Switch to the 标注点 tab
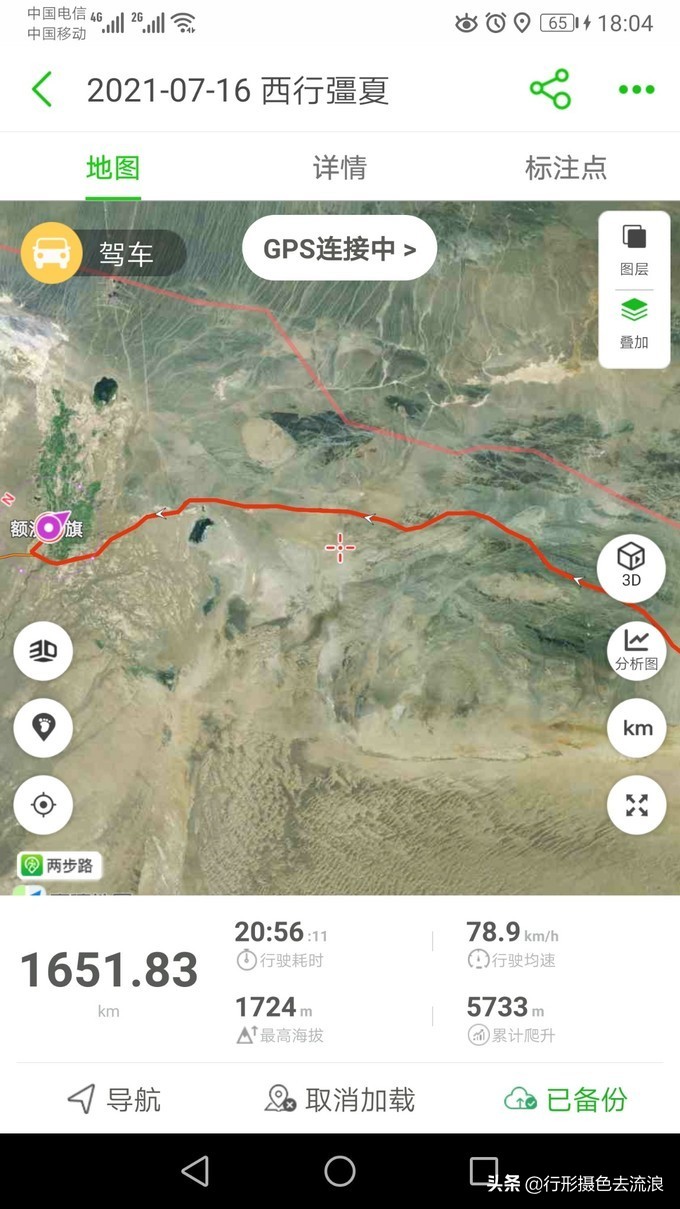Image resolution: width=680 pixels, height=1209 pixels. tap(566, 167)
